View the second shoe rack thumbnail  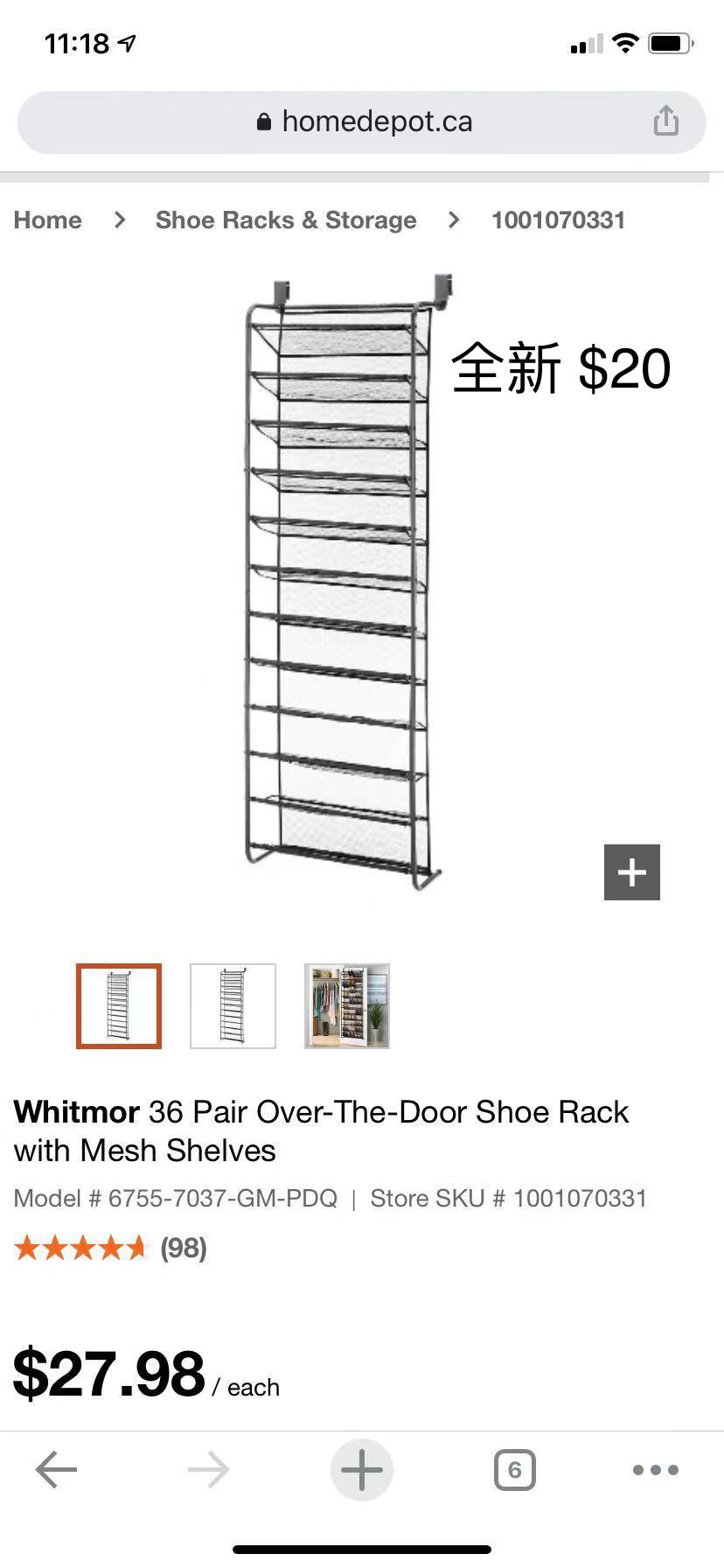(233, 1006)
